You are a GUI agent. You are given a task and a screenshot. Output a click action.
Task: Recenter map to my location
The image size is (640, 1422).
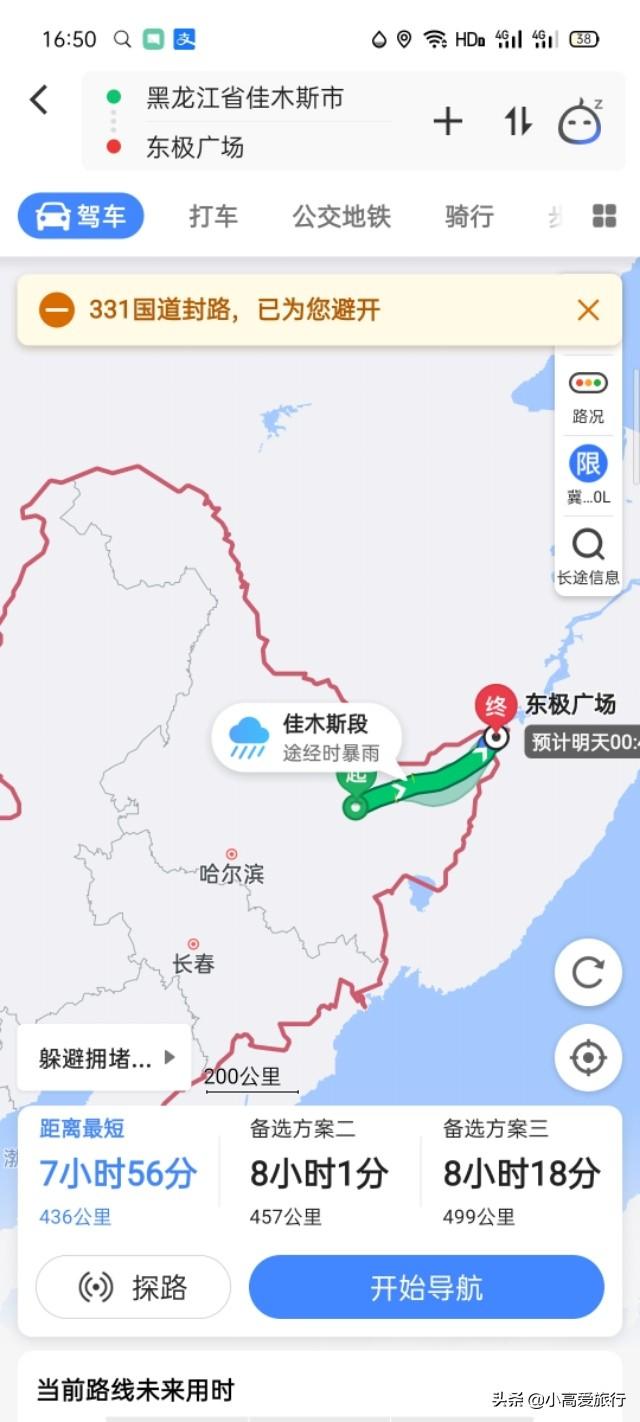click(x=588, y=1057)
